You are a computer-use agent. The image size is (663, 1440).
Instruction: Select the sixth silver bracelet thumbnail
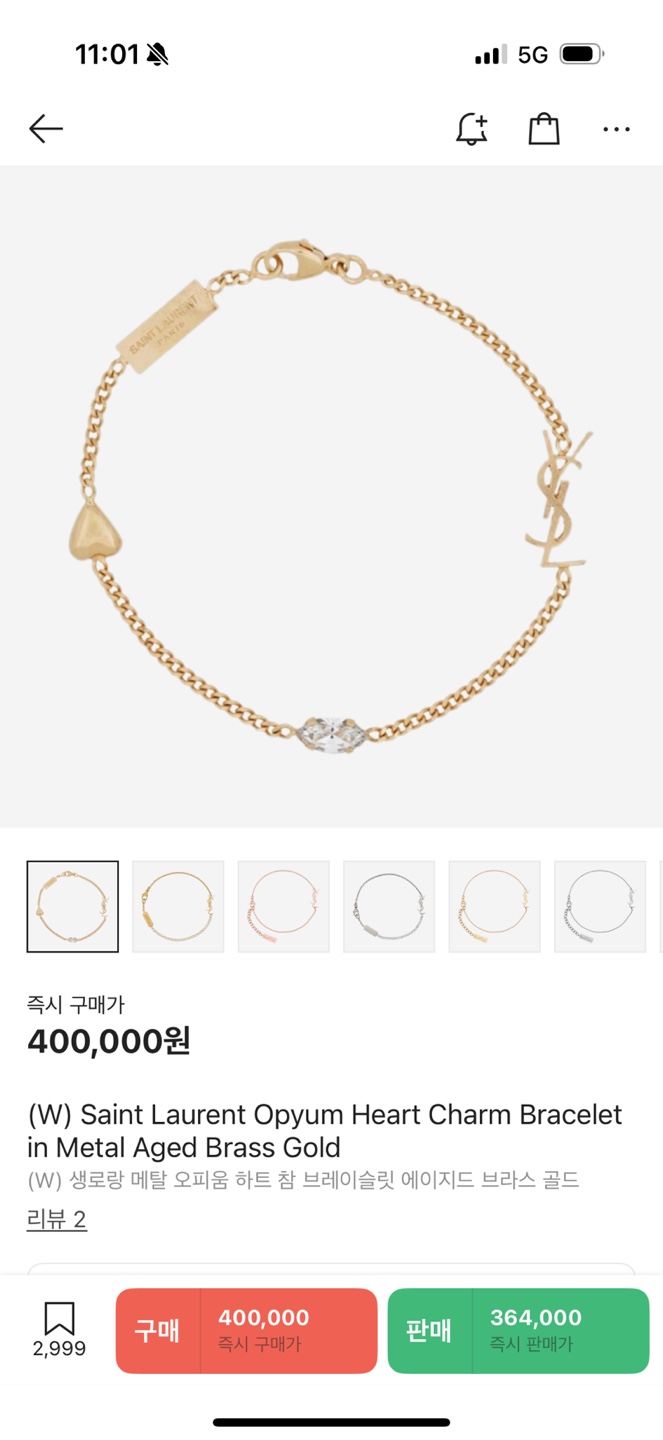pyautogui.click(x=600, y=906)
